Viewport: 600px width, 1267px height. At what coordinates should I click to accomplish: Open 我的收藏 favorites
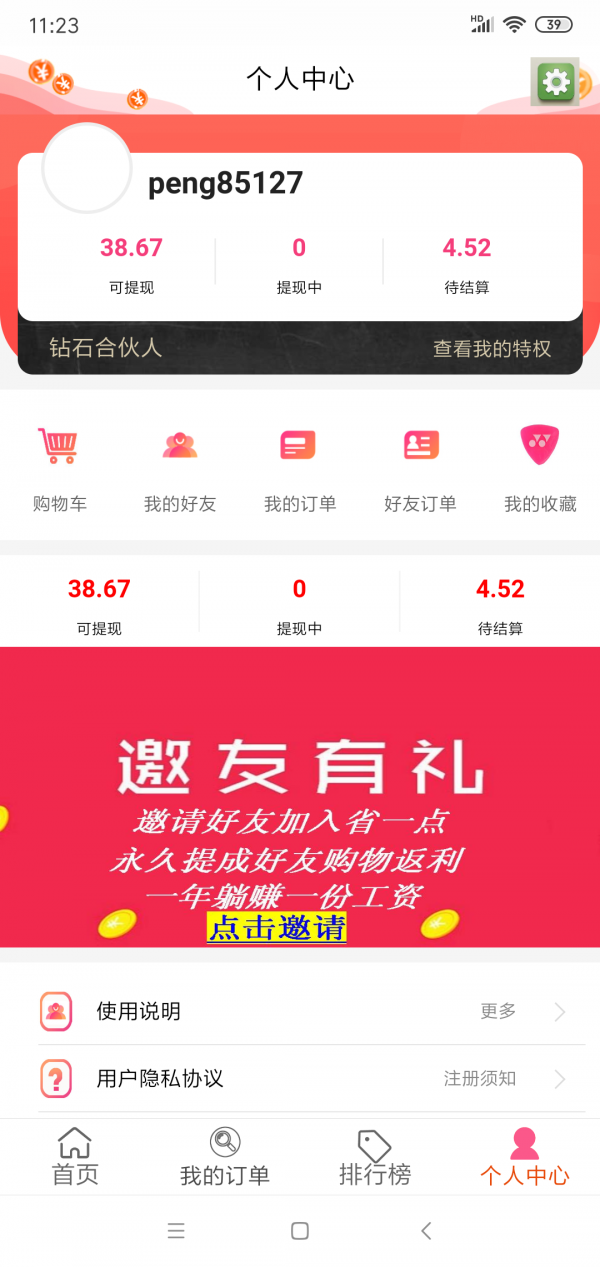(x=540, y=467)
